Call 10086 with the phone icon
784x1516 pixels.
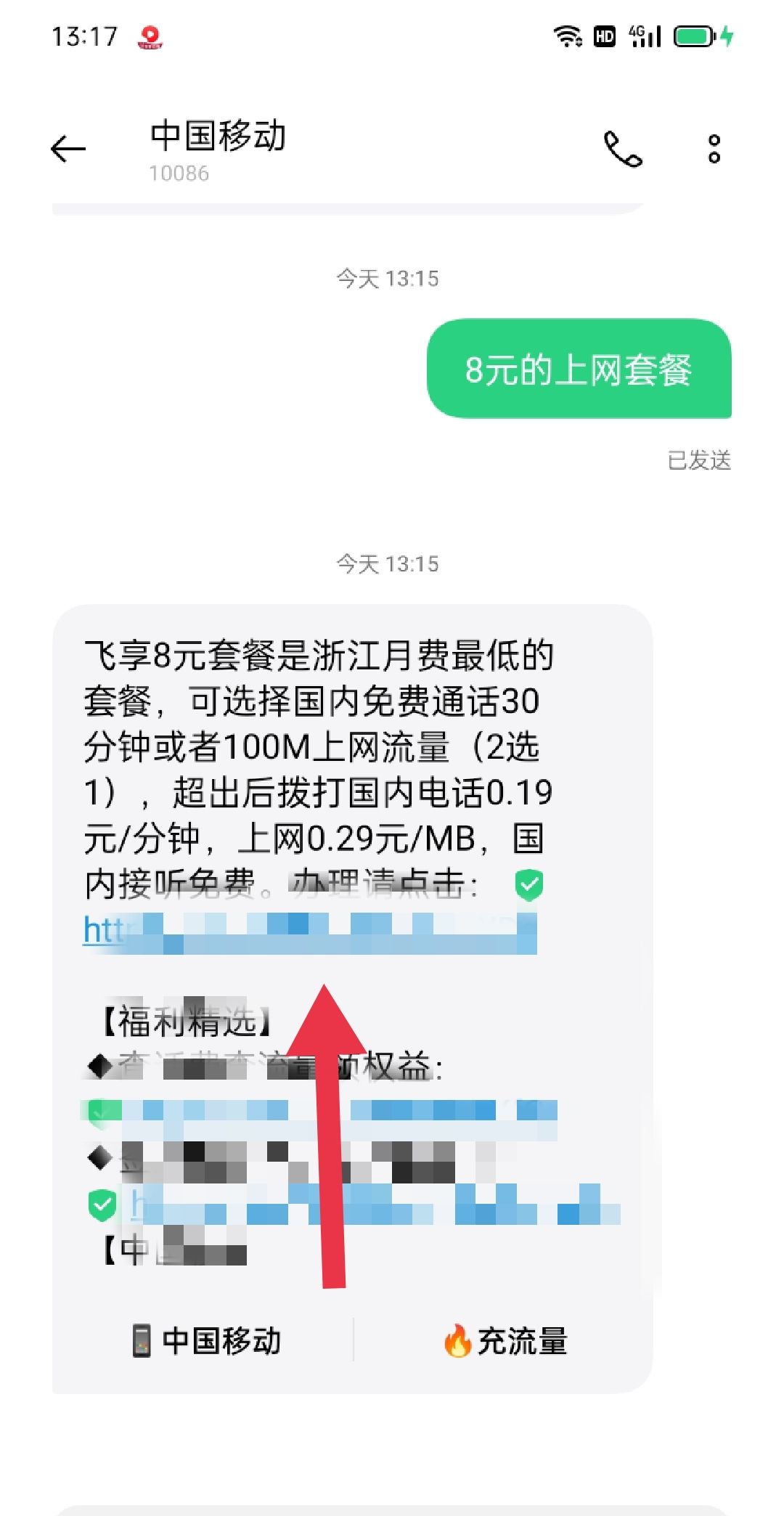623,150
